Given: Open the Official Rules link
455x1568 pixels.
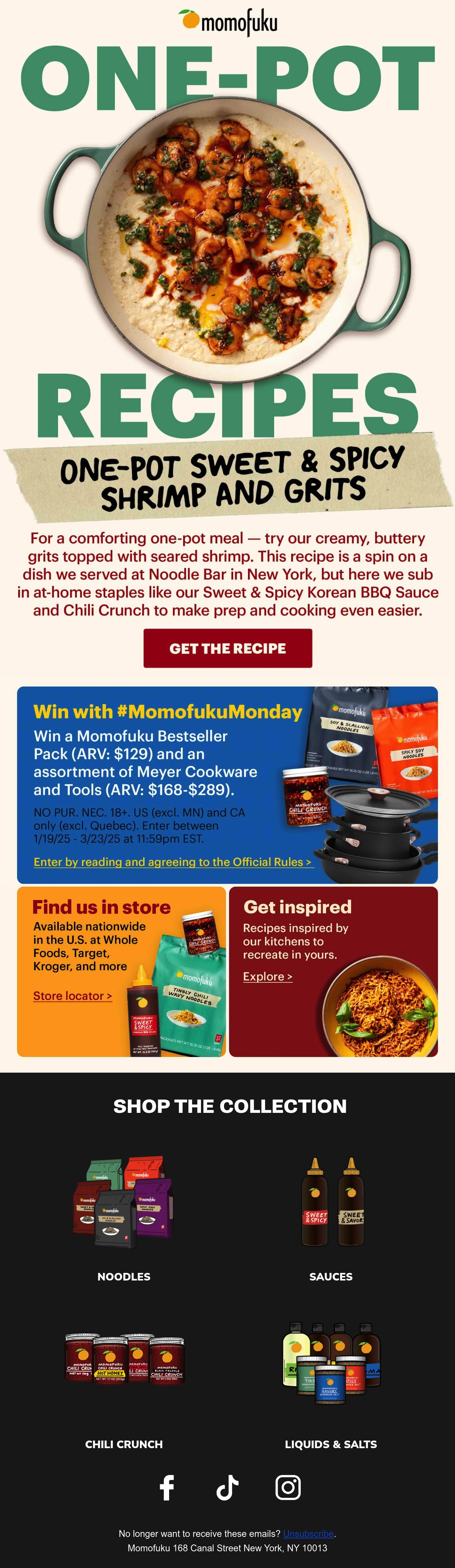Looking at the screenshot, I should coord(173,862).
